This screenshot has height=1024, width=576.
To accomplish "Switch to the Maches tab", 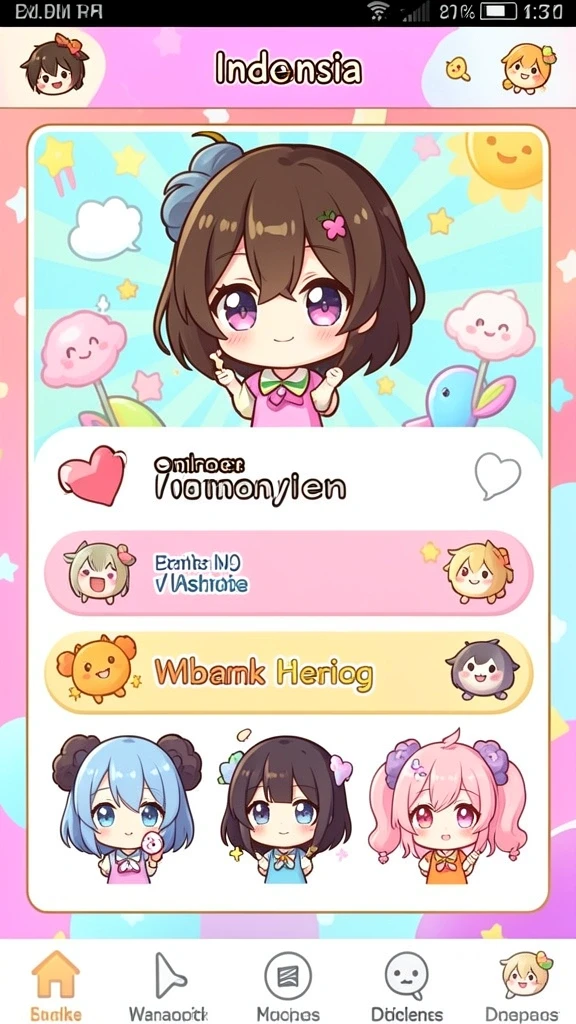I will (x=288, y=985).
